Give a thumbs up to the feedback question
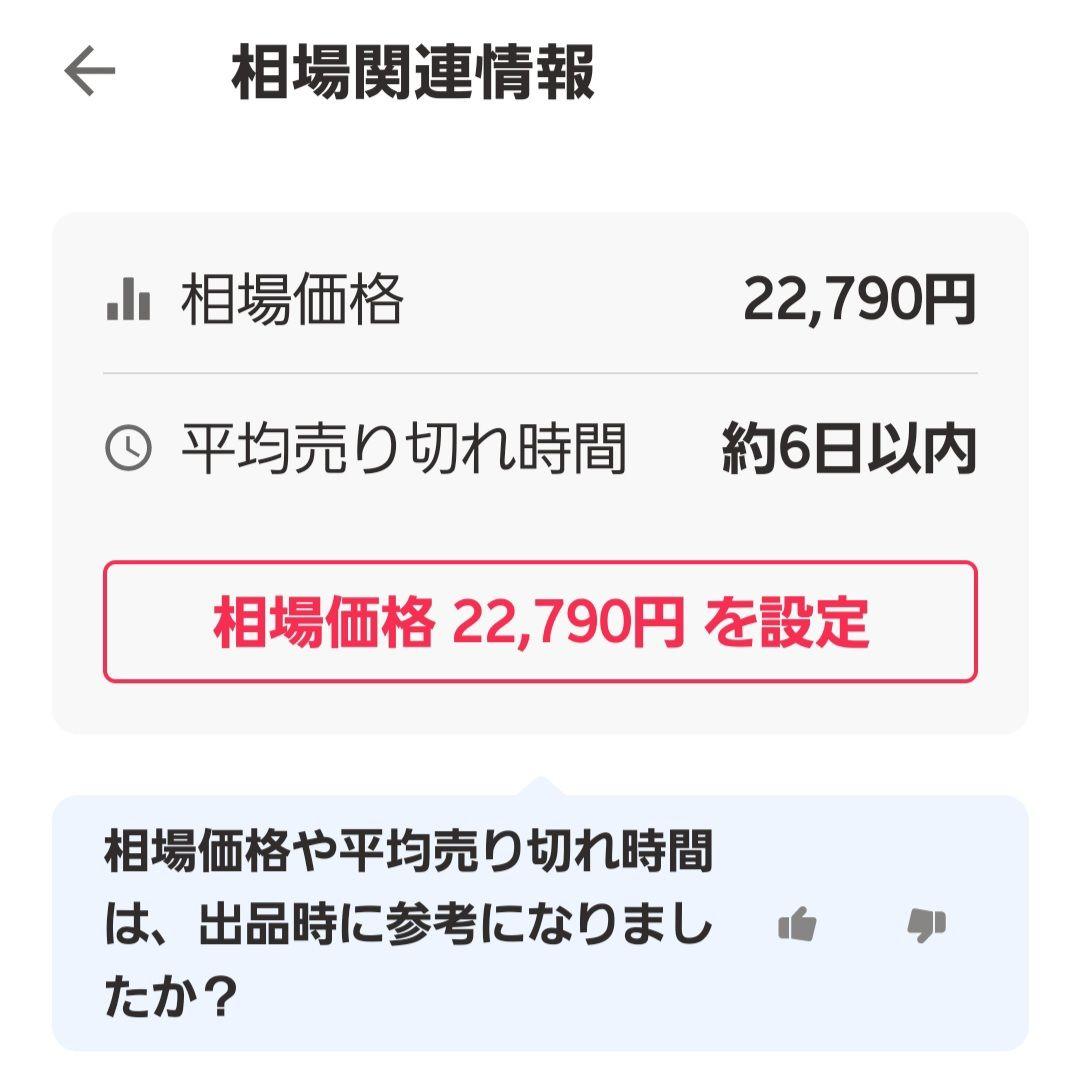This screenshot has width=1080, height=1080. [797, 925]
